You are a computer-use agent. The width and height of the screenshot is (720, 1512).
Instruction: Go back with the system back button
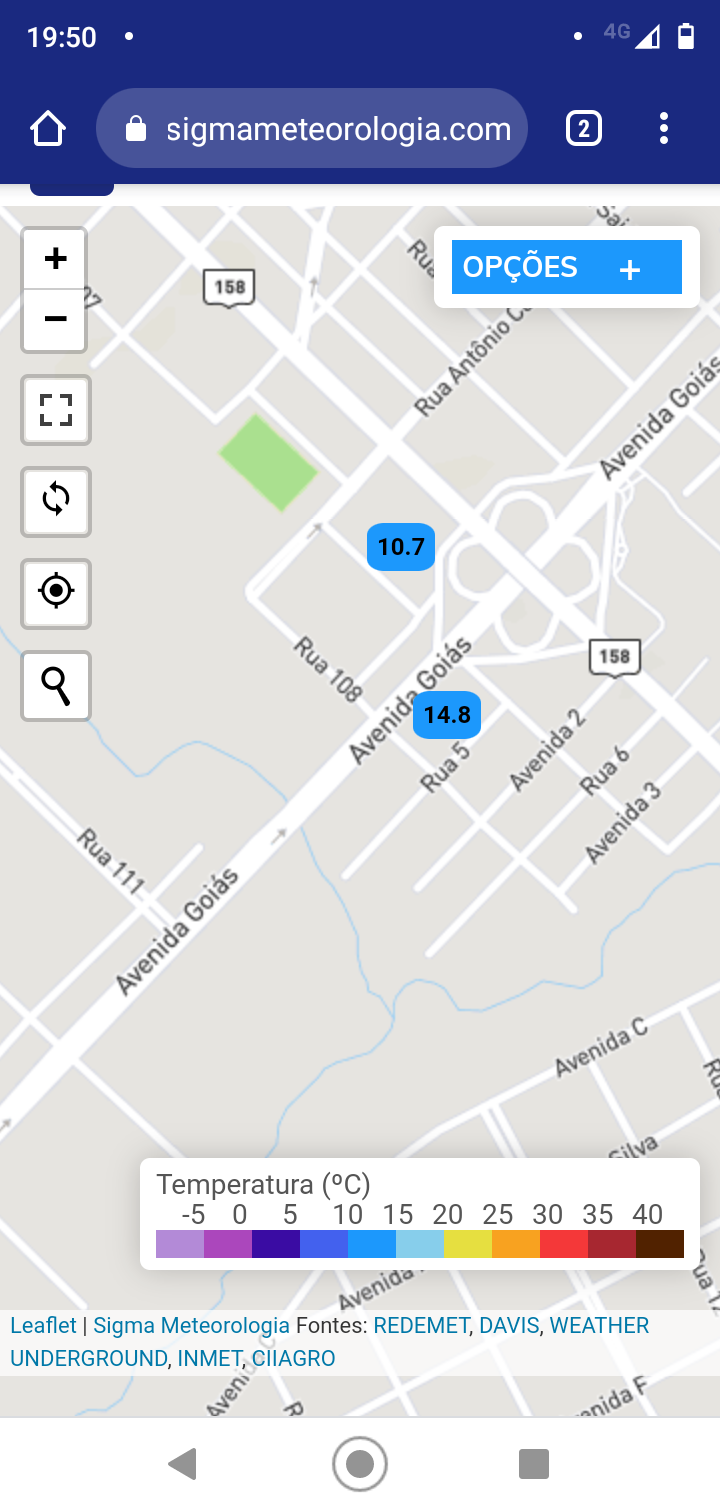[182, 1464]
